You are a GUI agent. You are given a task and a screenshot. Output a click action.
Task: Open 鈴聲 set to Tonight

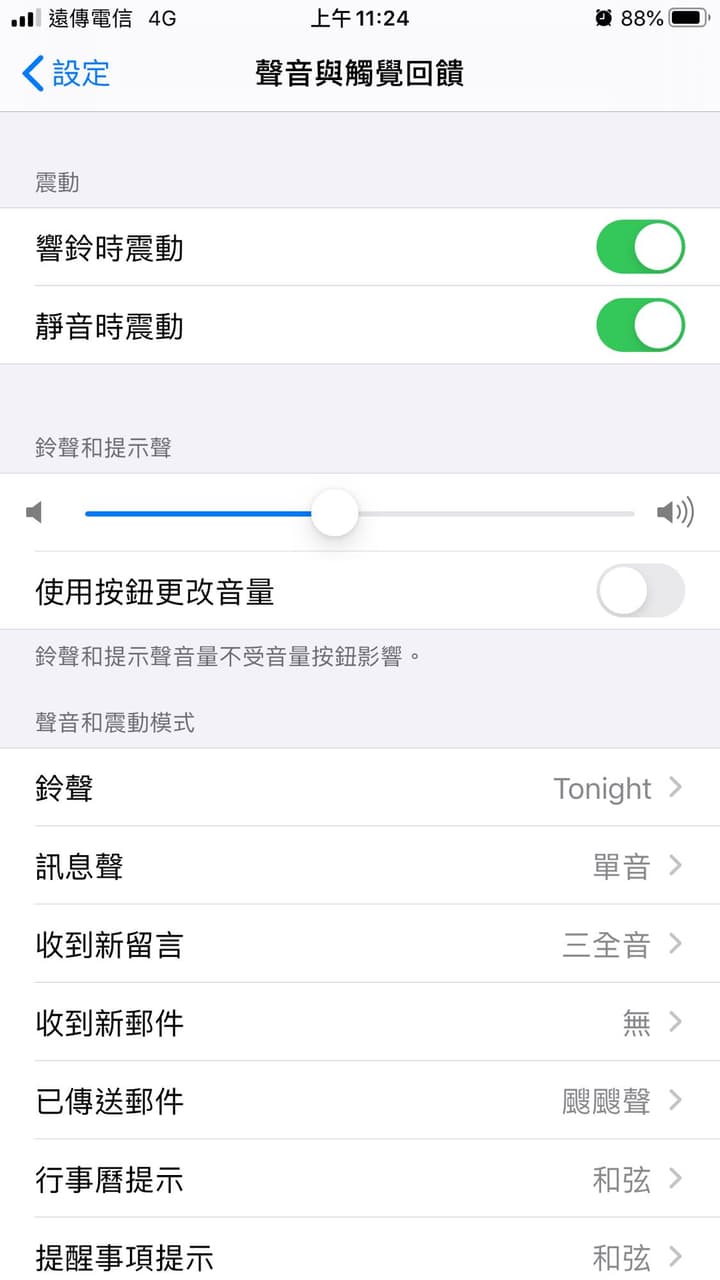[360, 788]
